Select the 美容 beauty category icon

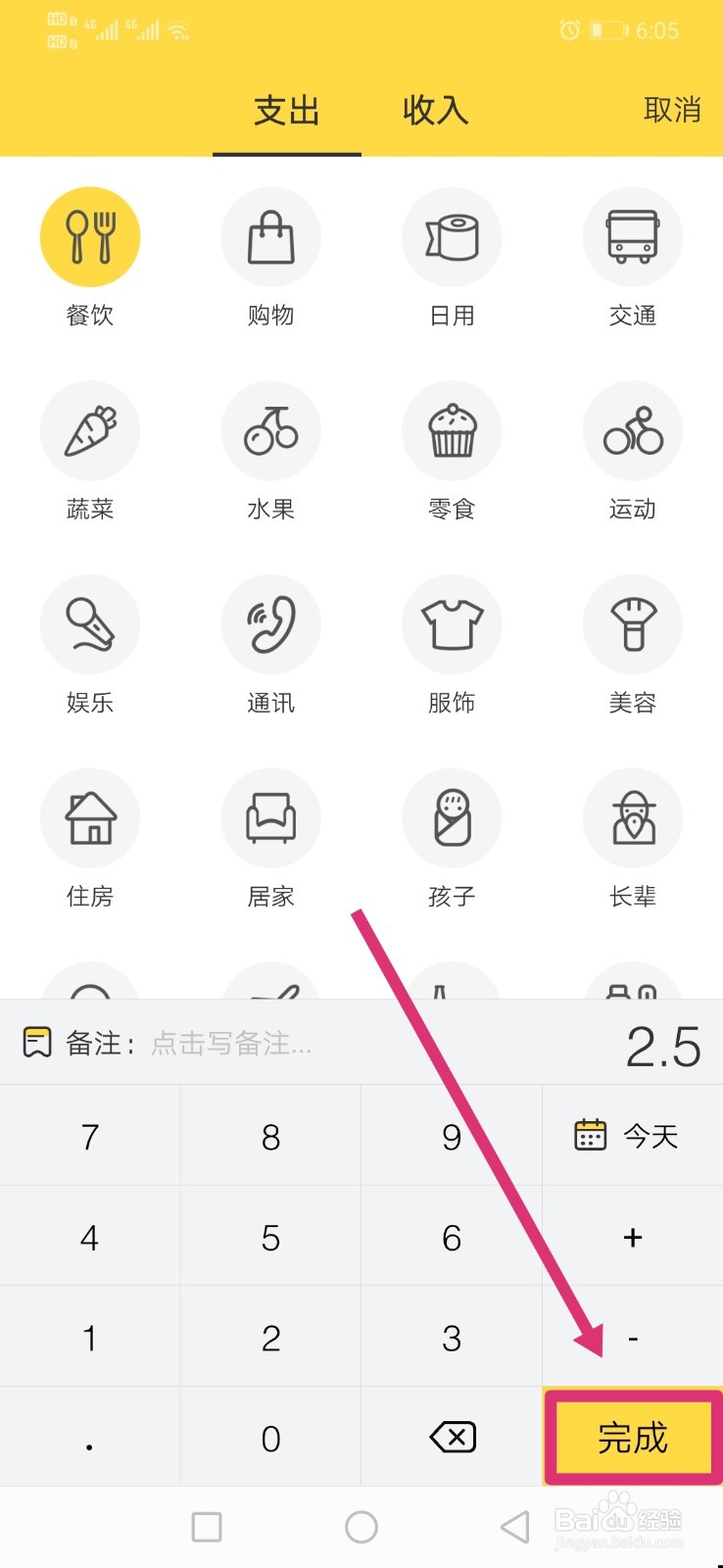[632, 624]
